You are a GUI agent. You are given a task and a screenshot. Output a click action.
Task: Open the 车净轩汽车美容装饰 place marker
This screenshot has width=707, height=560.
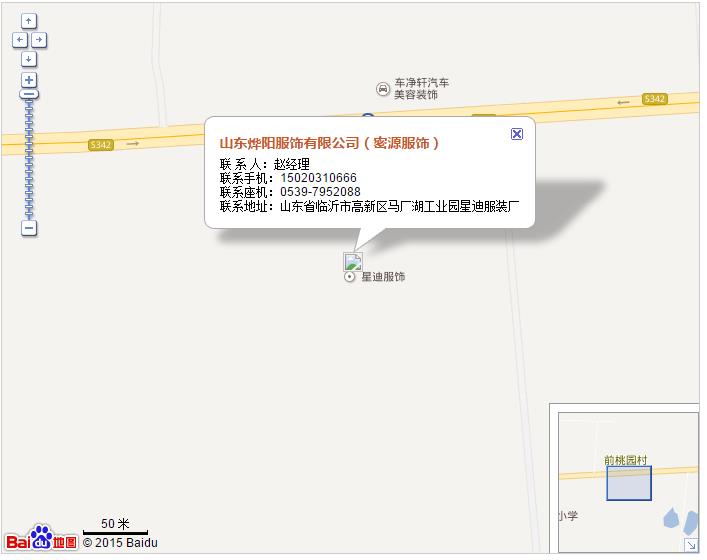click(x=382, y=88)
